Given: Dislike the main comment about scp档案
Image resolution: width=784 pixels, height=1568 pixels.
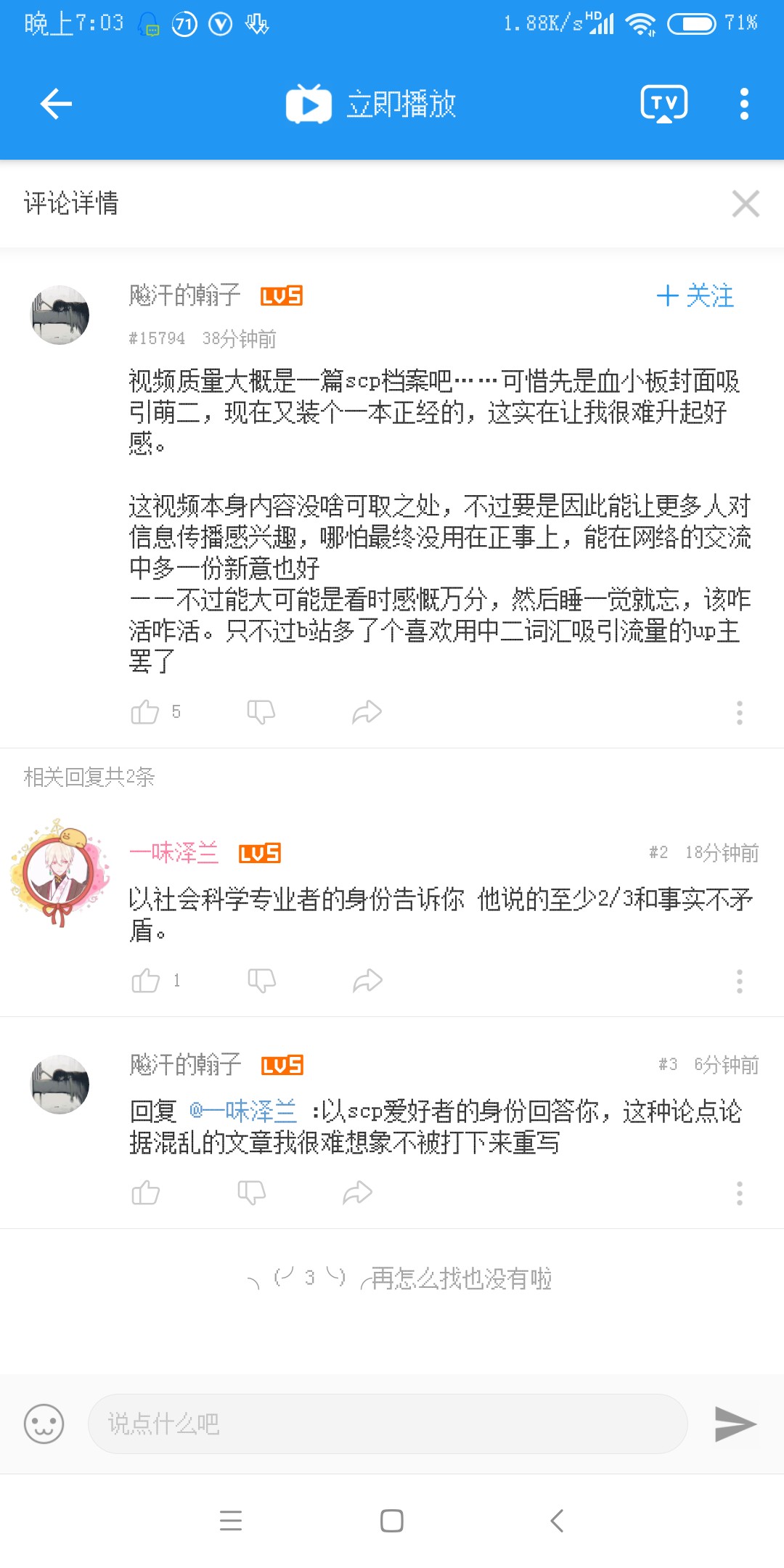Looking at the screenshot, I should (x=261, y=712).
